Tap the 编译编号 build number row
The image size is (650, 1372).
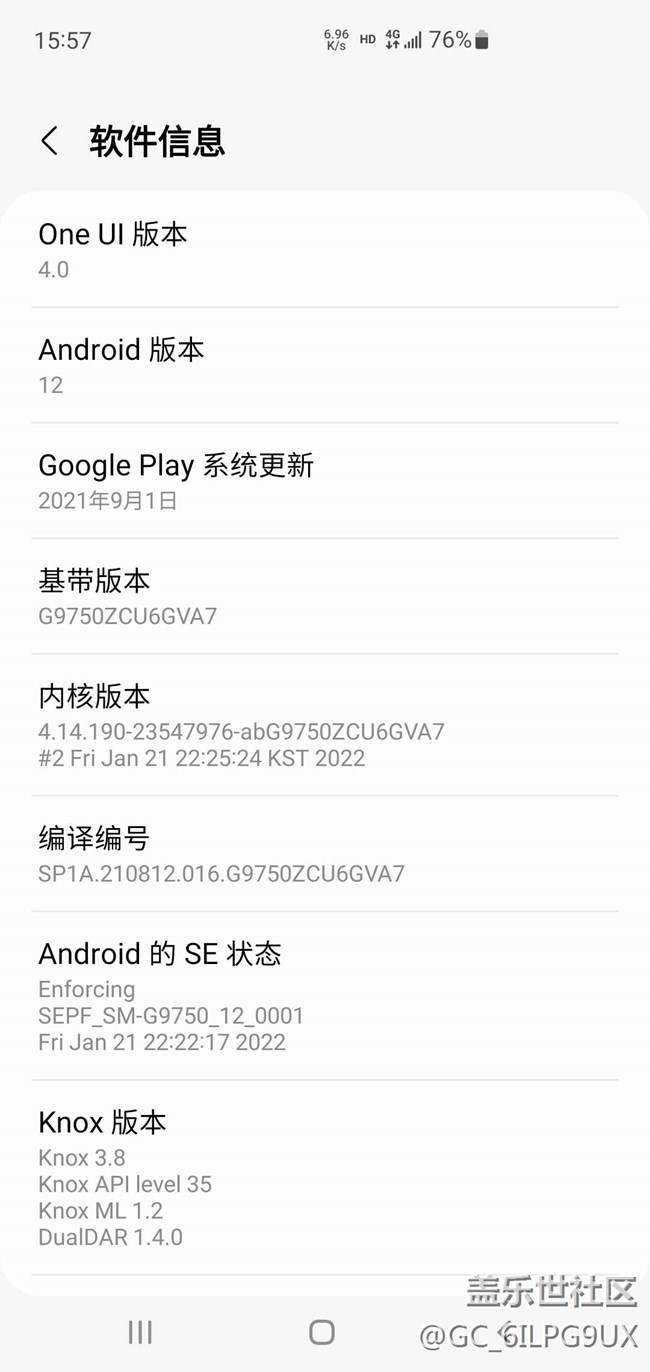(x=324, y=854)
